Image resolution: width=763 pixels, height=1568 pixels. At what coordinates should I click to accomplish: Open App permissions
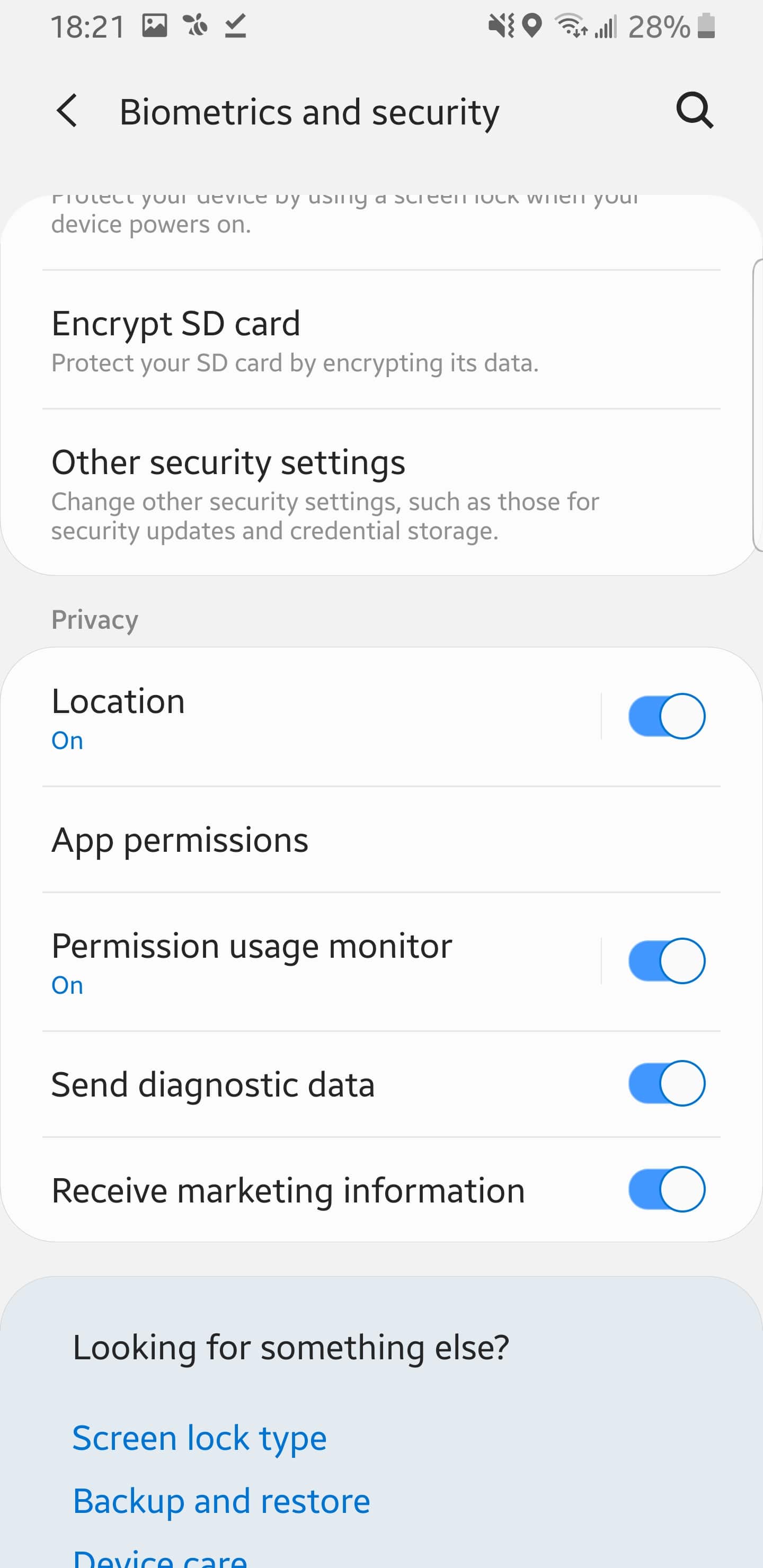point(381,840)
